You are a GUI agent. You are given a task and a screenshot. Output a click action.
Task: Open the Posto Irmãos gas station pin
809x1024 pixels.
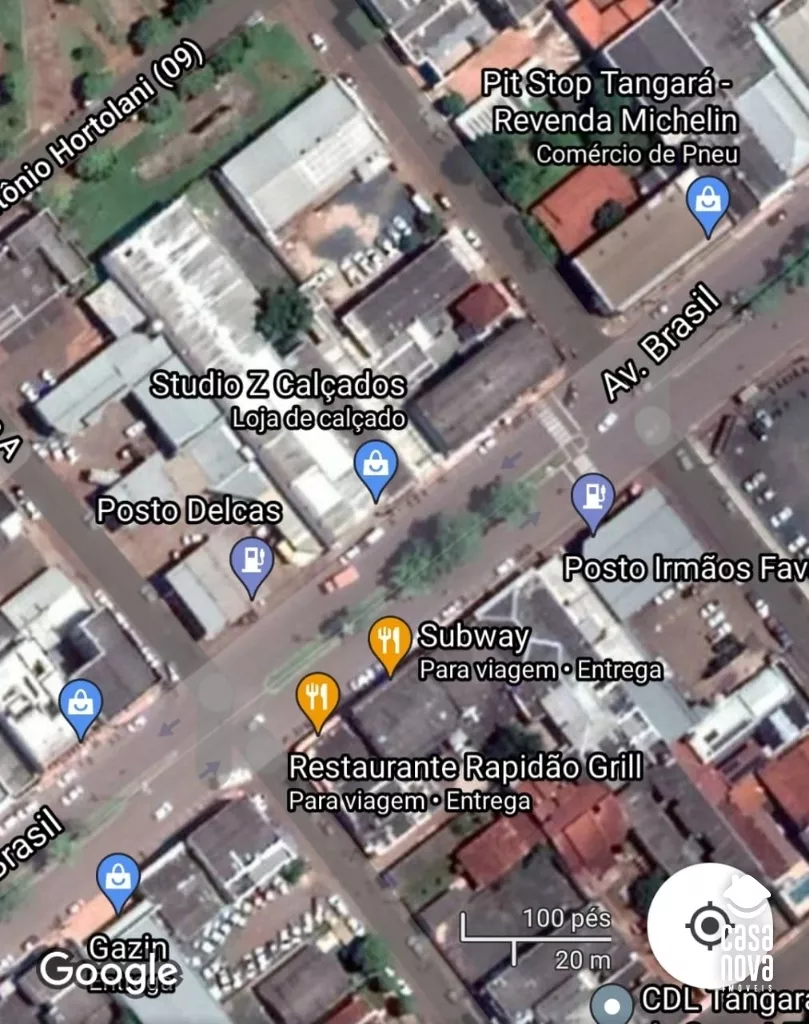[593, 499]
